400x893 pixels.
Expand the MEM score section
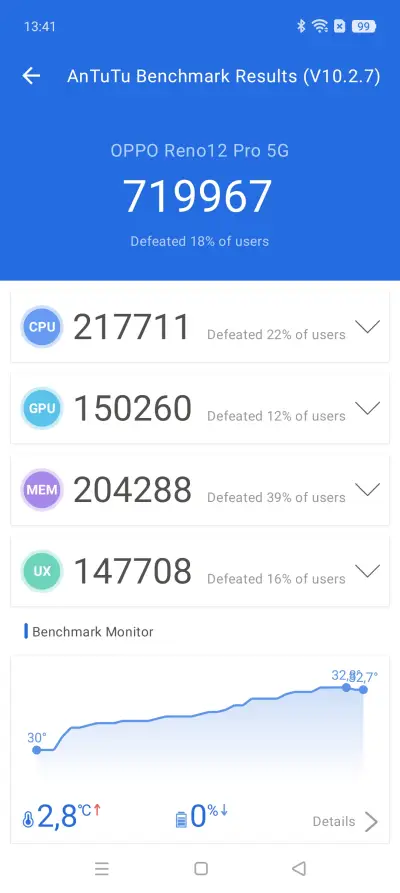(x=367, y=490)
